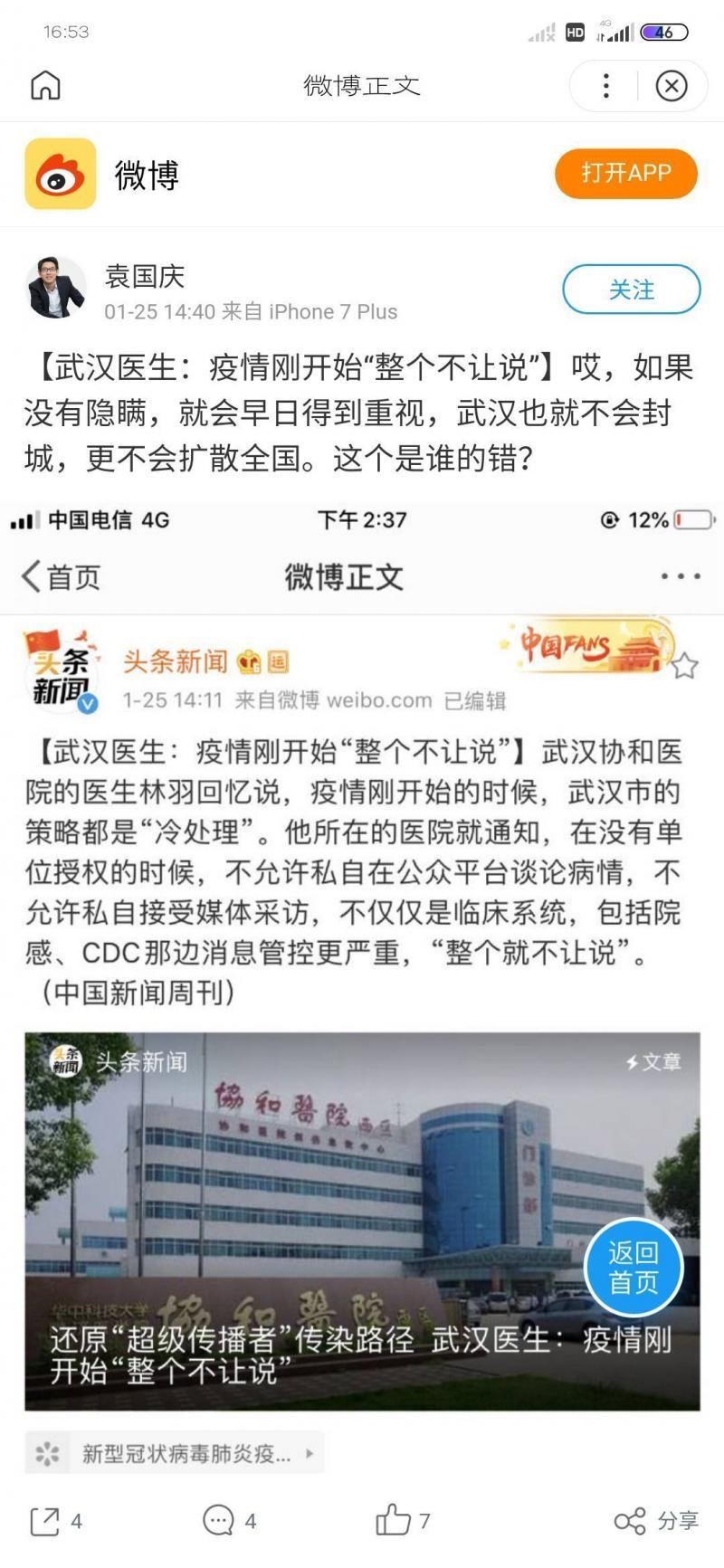724x1568 pixels.
Task: Like this post with the thumbs-up
Action: tap(403, 1520)
